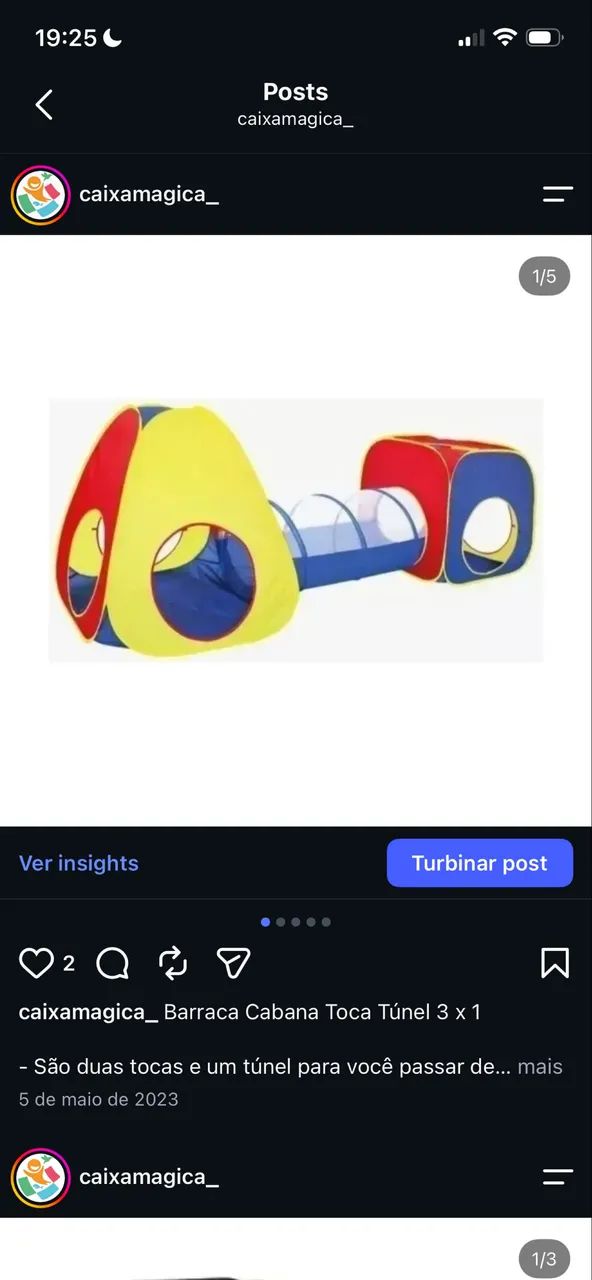The image size is (592, 1280).
Task: Expand caption with the mais link
Action: click(x=540, y=1067)
